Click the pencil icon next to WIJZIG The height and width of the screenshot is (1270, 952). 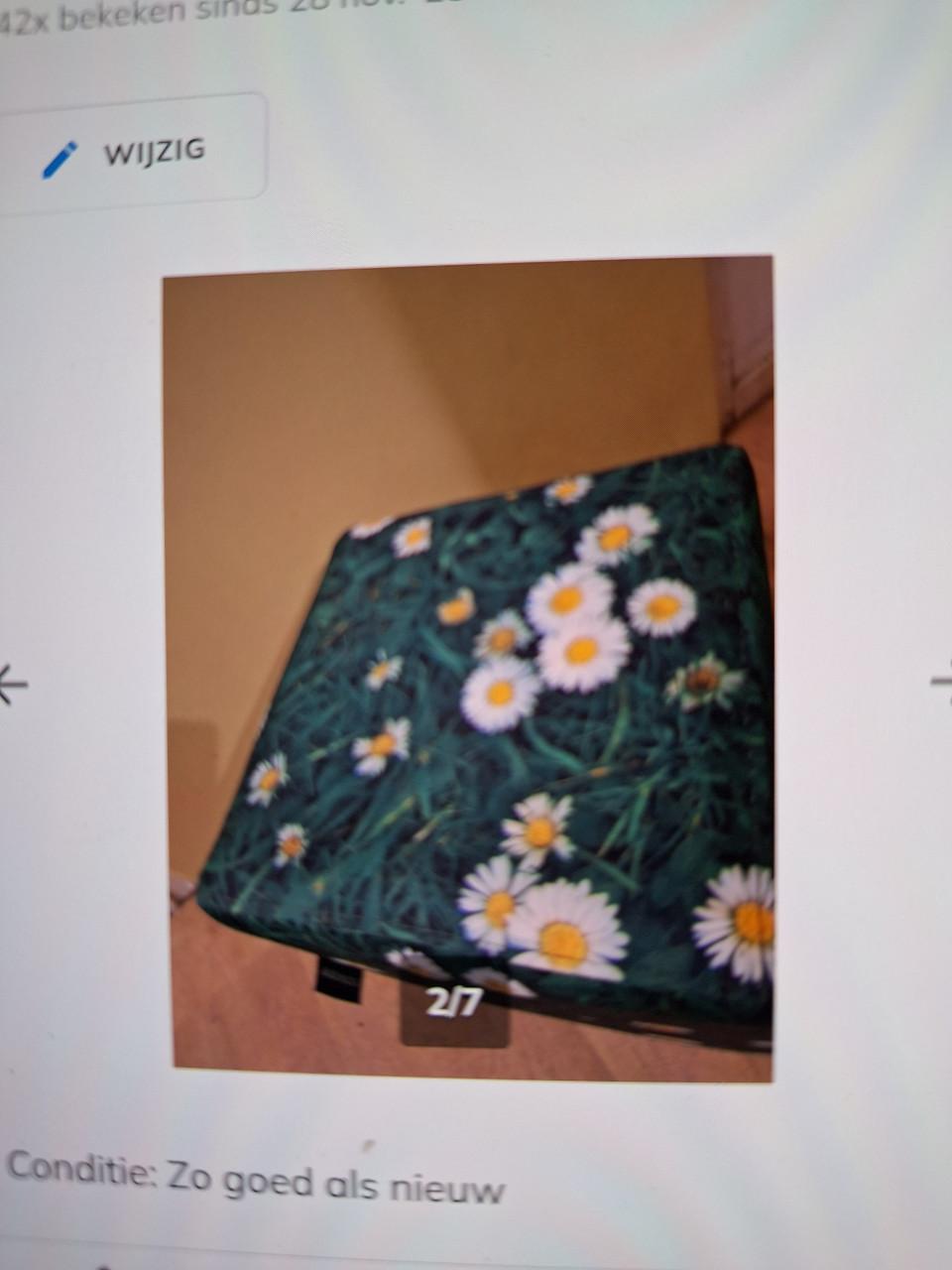(x=59, y=159)
